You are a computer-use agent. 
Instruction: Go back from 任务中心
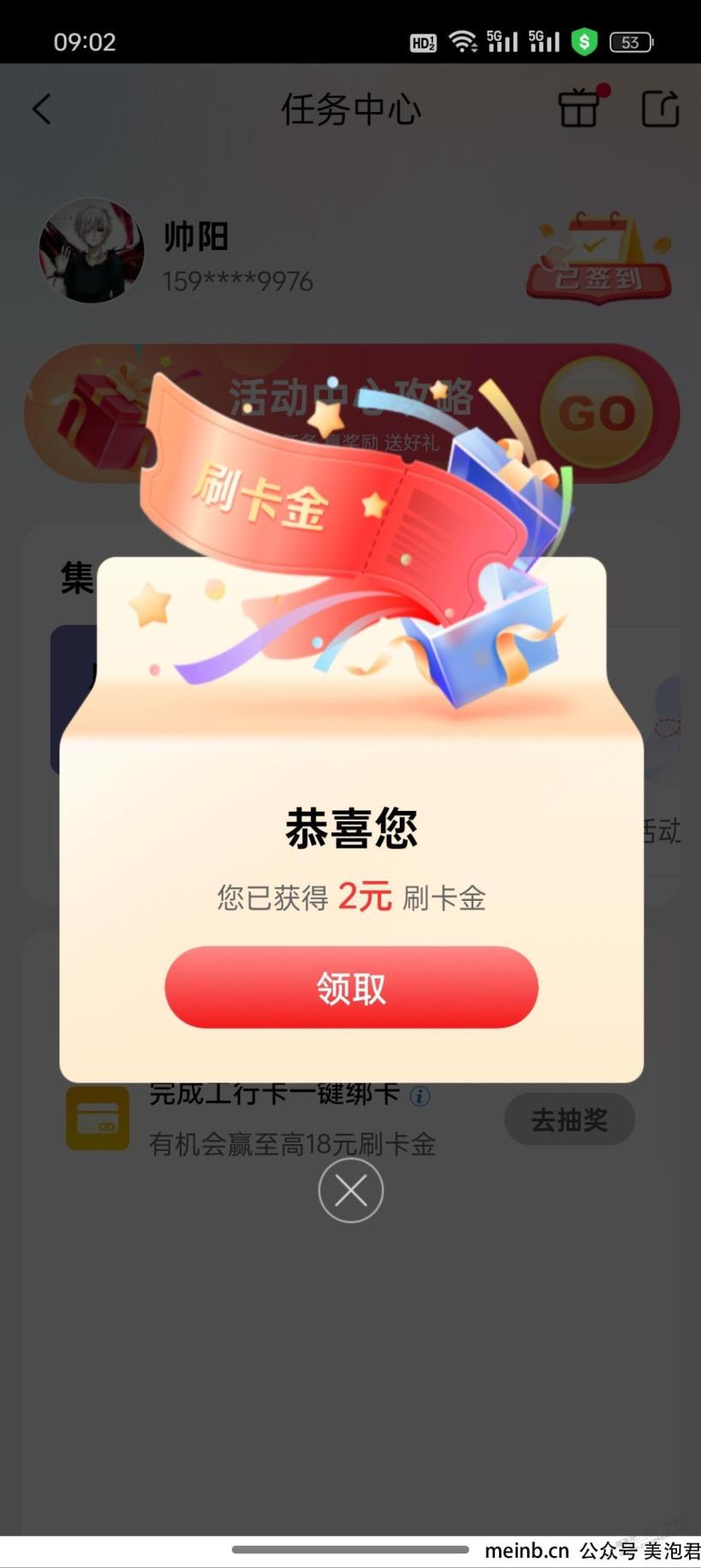point(42,109)
